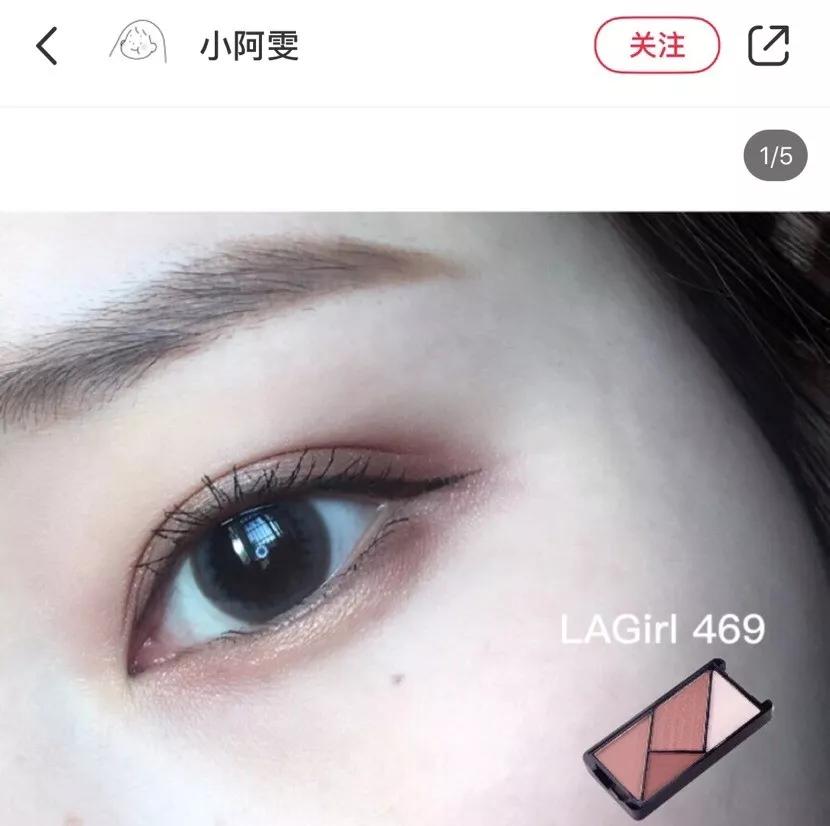Follow 小阿雯 with the 关注 button

(x=657, y=46)
